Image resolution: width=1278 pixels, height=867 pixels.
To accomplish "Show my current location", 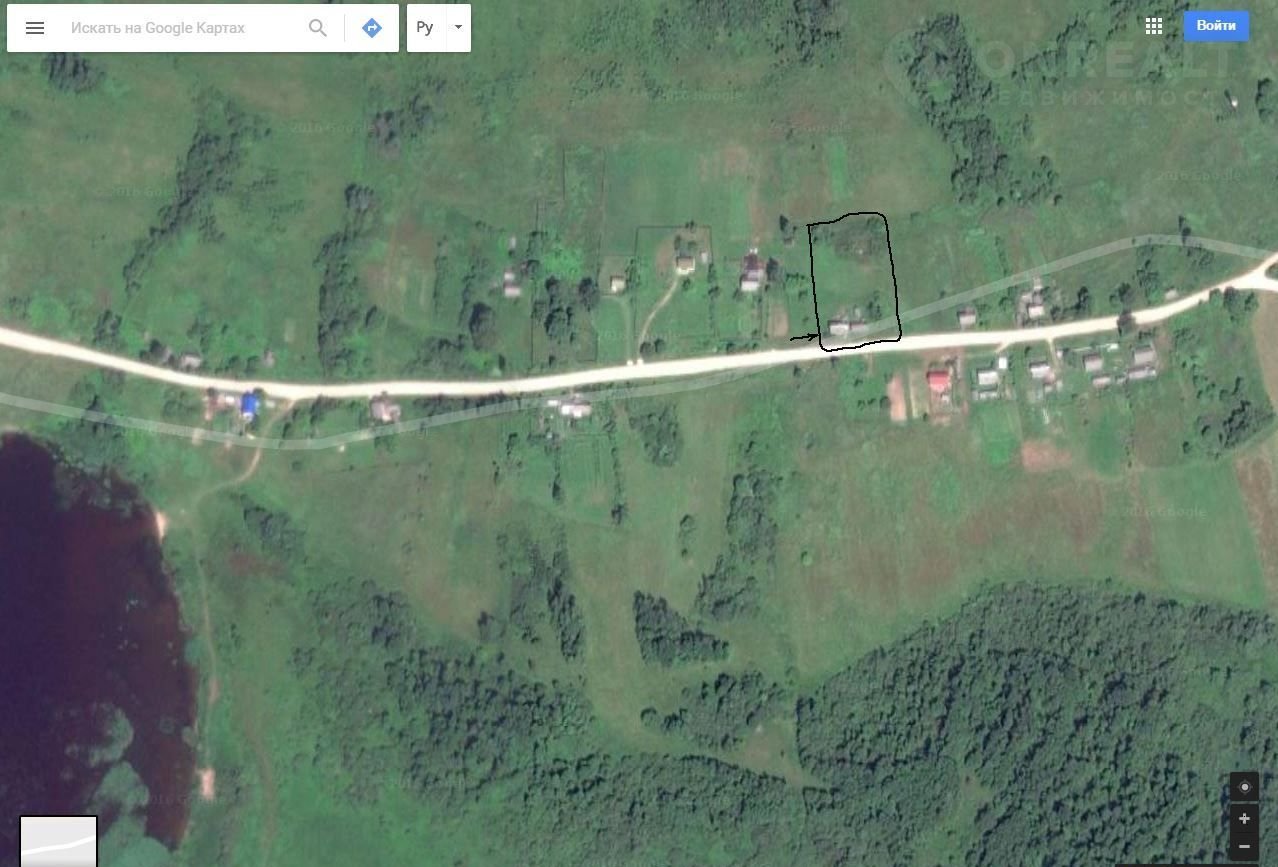I will coord(1244,787).
